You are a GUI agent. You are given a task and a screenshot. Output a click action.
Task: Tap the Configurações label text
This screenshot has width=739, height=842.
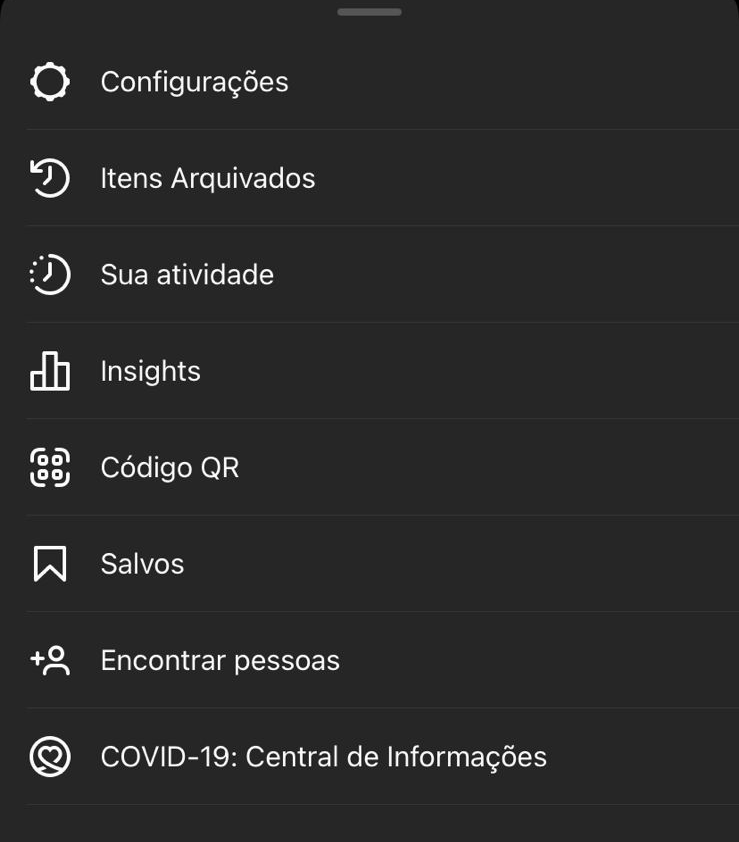click(195, 81)
